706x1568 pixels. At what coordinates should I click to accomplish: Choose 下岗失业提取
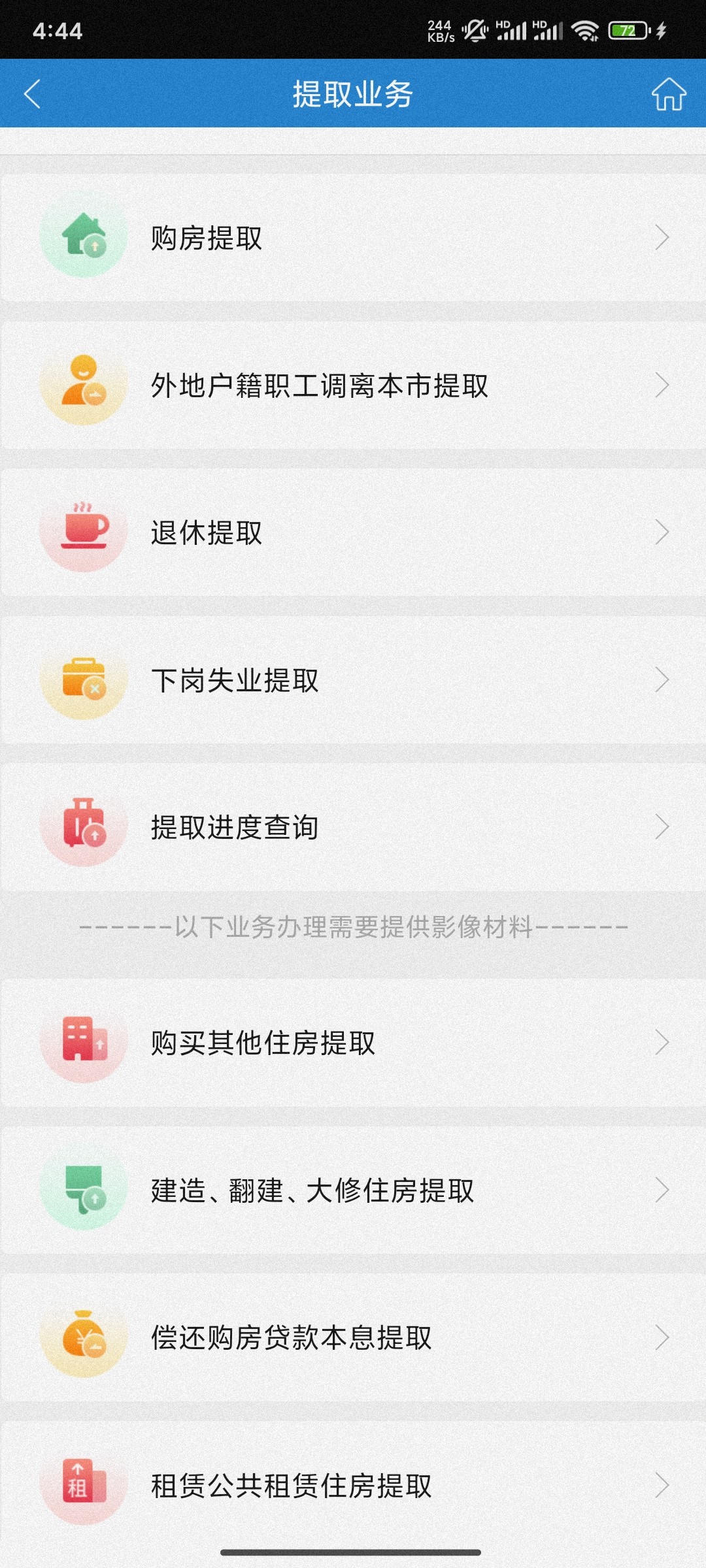coord(353,680)
